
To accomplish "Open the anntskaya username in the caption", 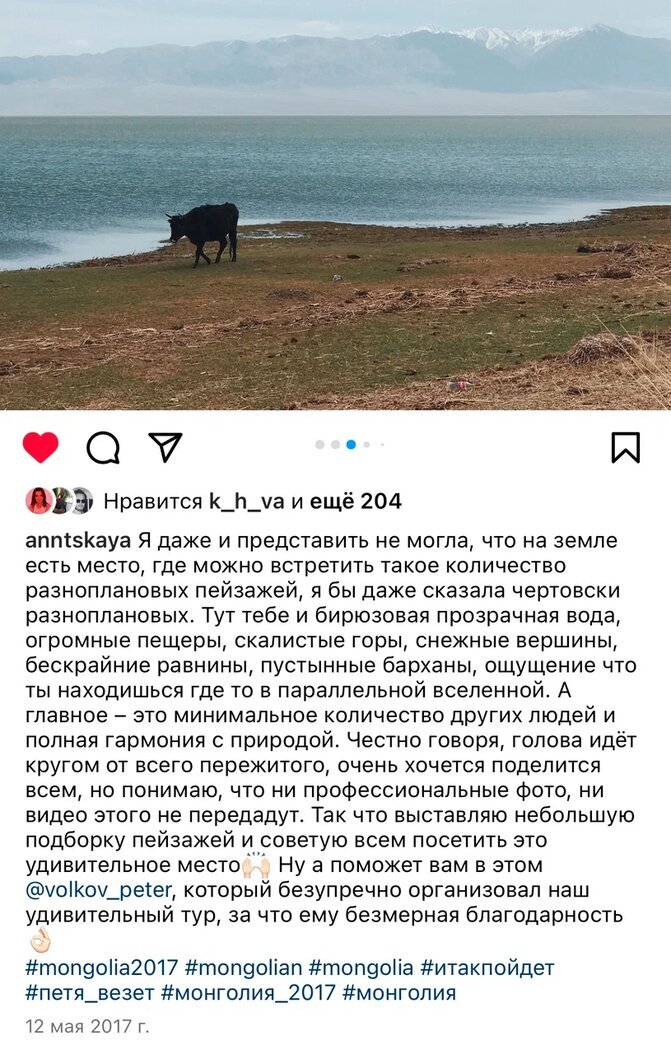I will (78, 541).
